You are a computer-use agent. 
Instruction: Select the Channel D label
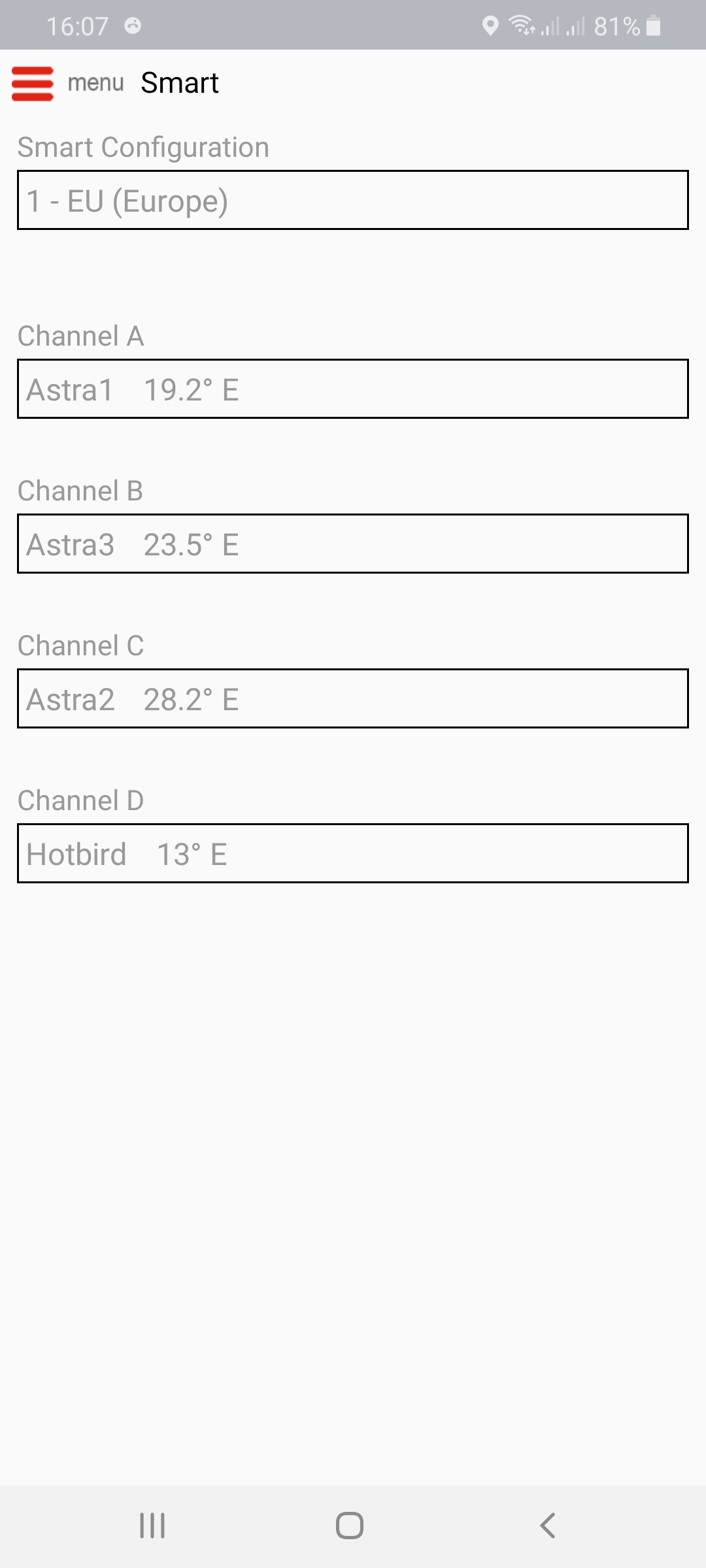pos(80,800)
